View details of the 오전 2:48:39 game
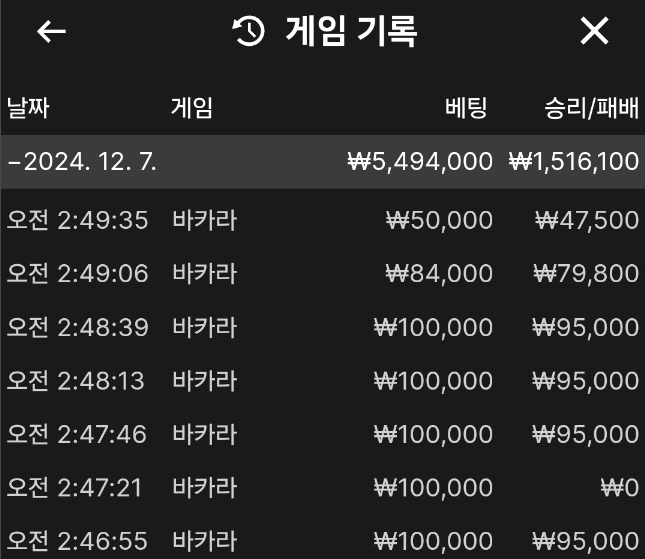 (322, 327)
